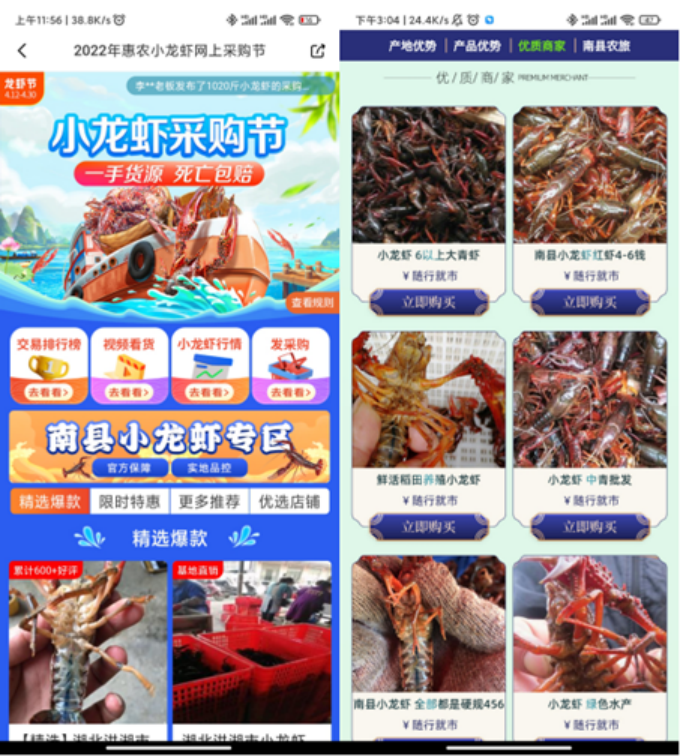Switch to the 南县农旅 tab
Screen dimensions: 680x756
coord(606,46)
